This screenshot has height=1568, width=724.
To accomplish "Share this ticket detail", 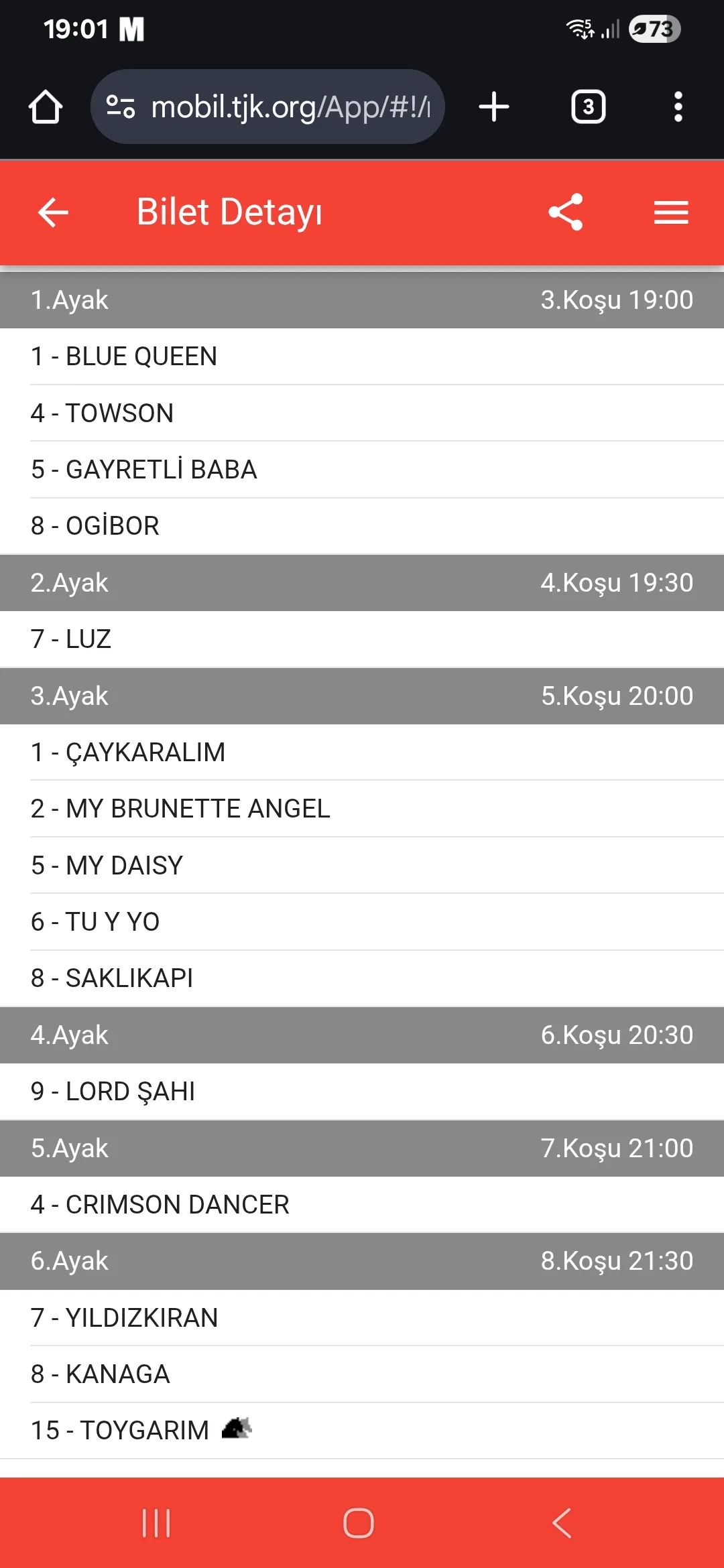I will click(x=566, y=213).
